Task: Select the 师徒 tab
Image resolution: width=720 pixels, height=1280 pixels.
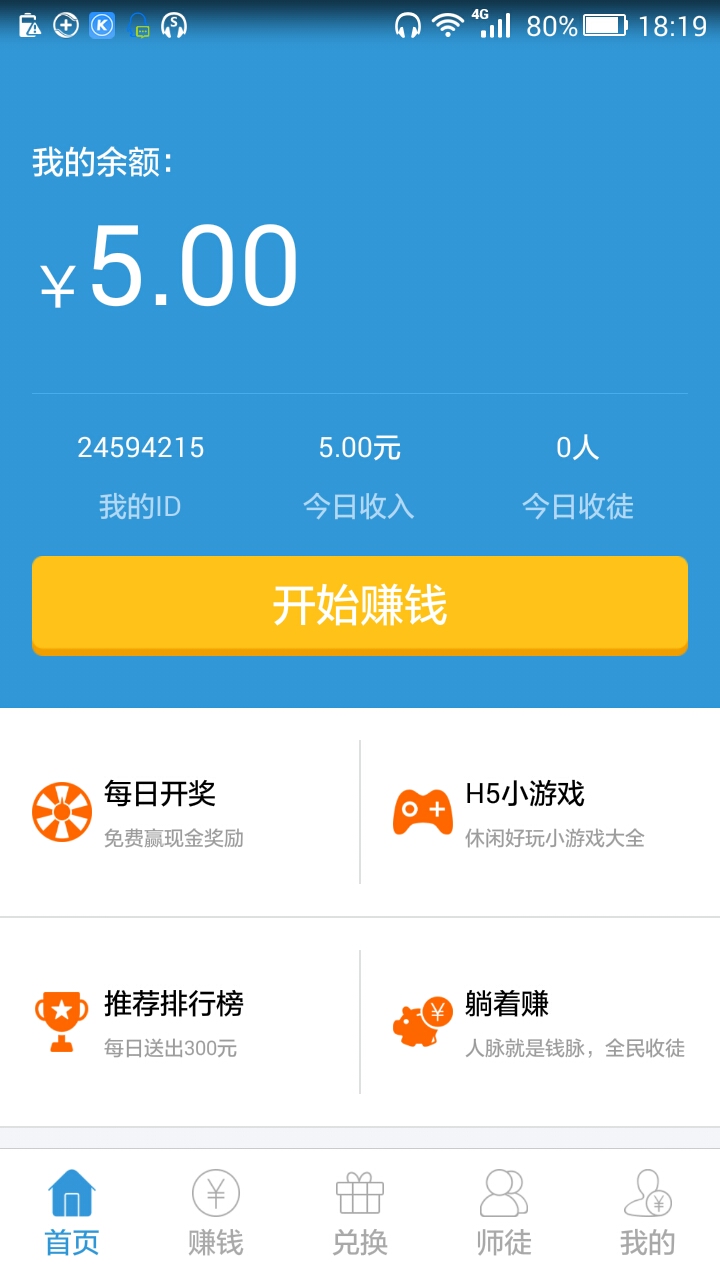Action: [504, 1214]
